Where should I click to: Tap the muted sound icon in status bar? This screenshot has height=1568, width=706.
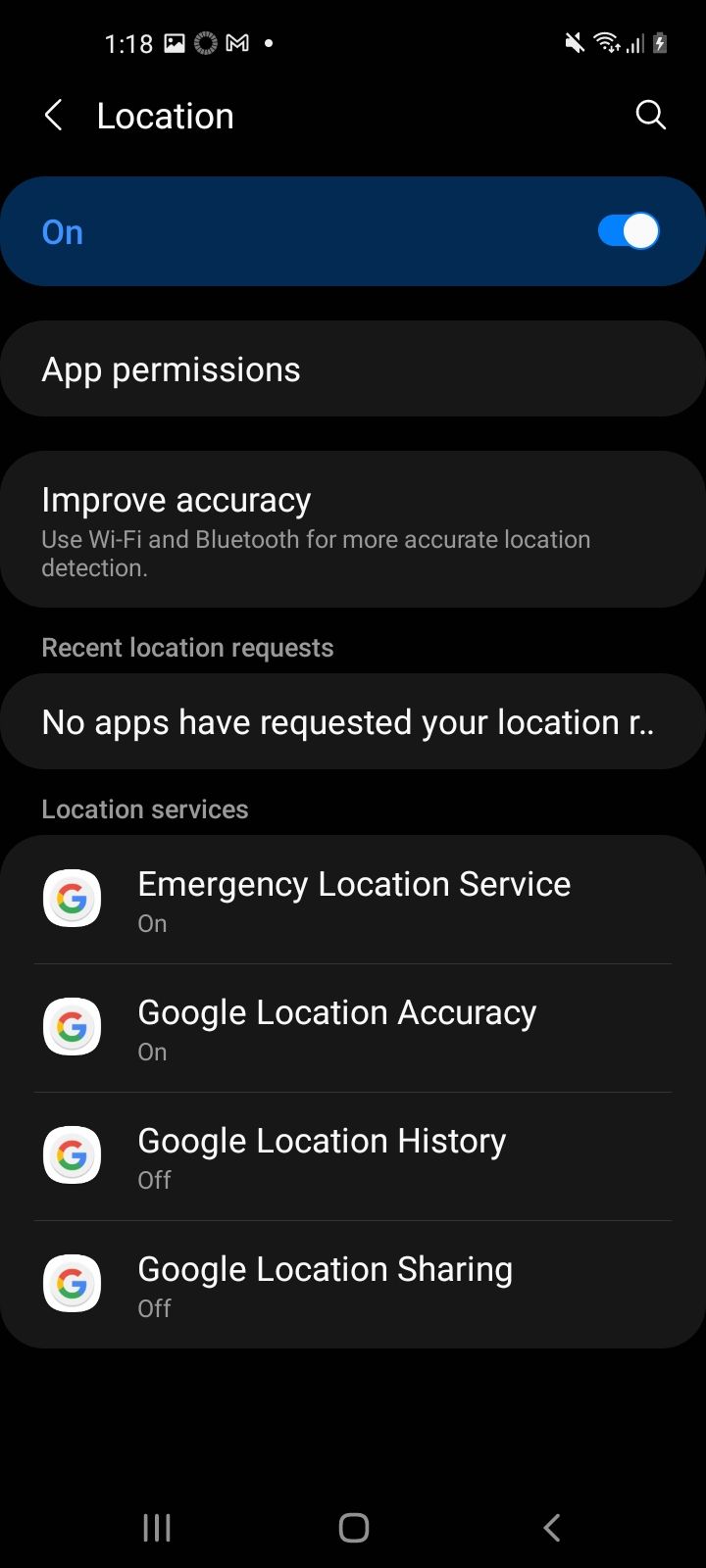574,43
